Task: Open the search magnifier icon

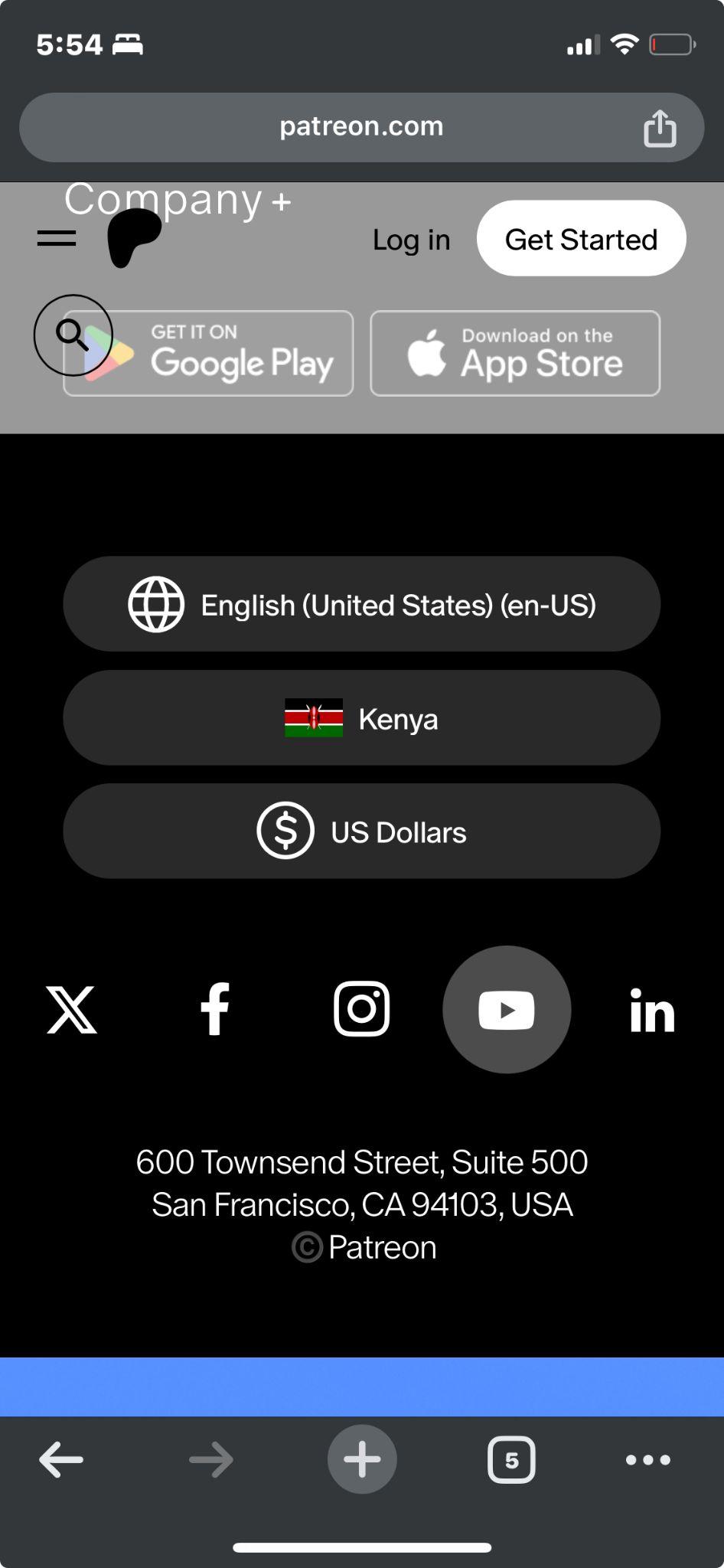Action: coord(73,335)
